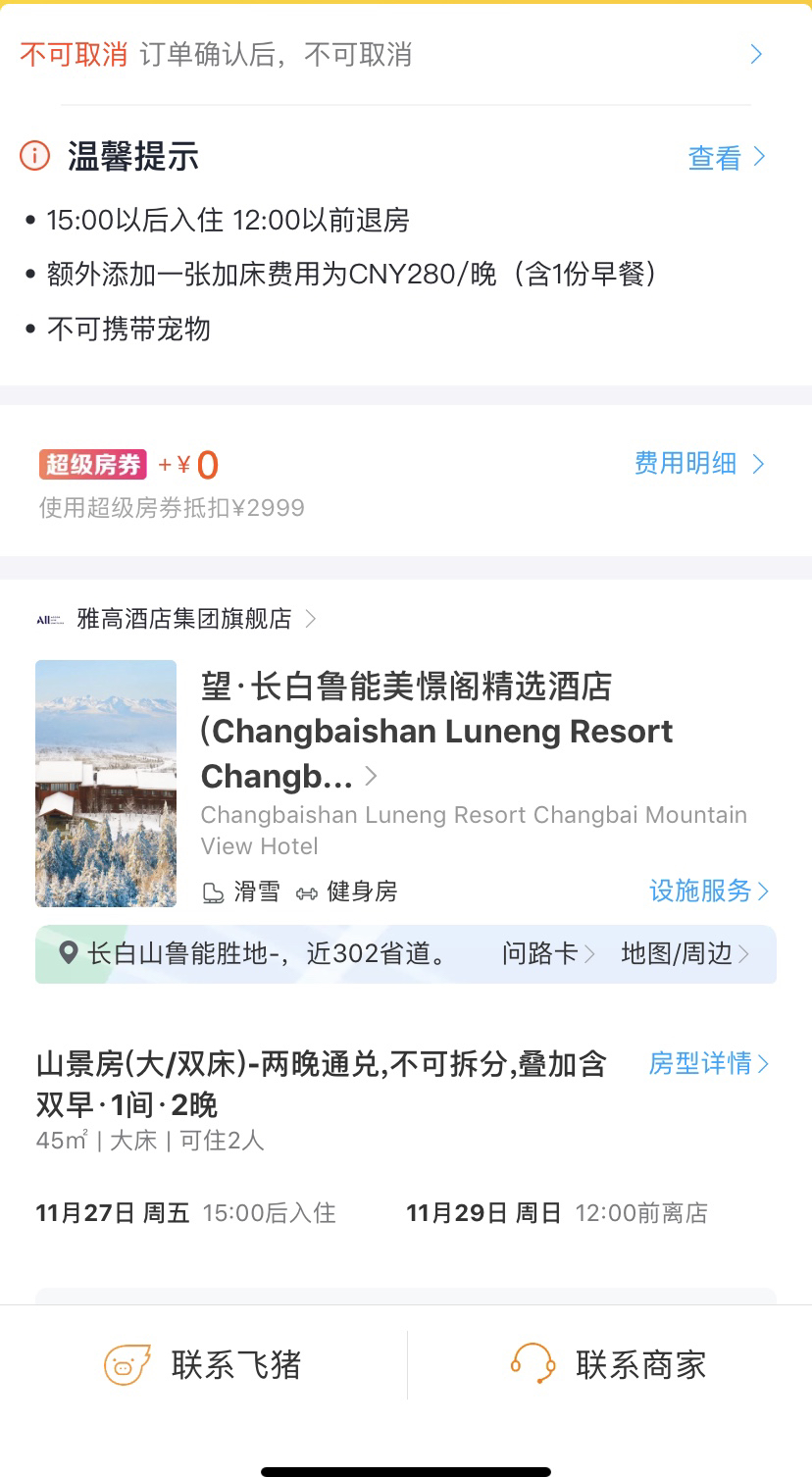Tap 查看 next to 温馨提示
The width and height of the screenshot is (812, 1477).
[726, 158]
